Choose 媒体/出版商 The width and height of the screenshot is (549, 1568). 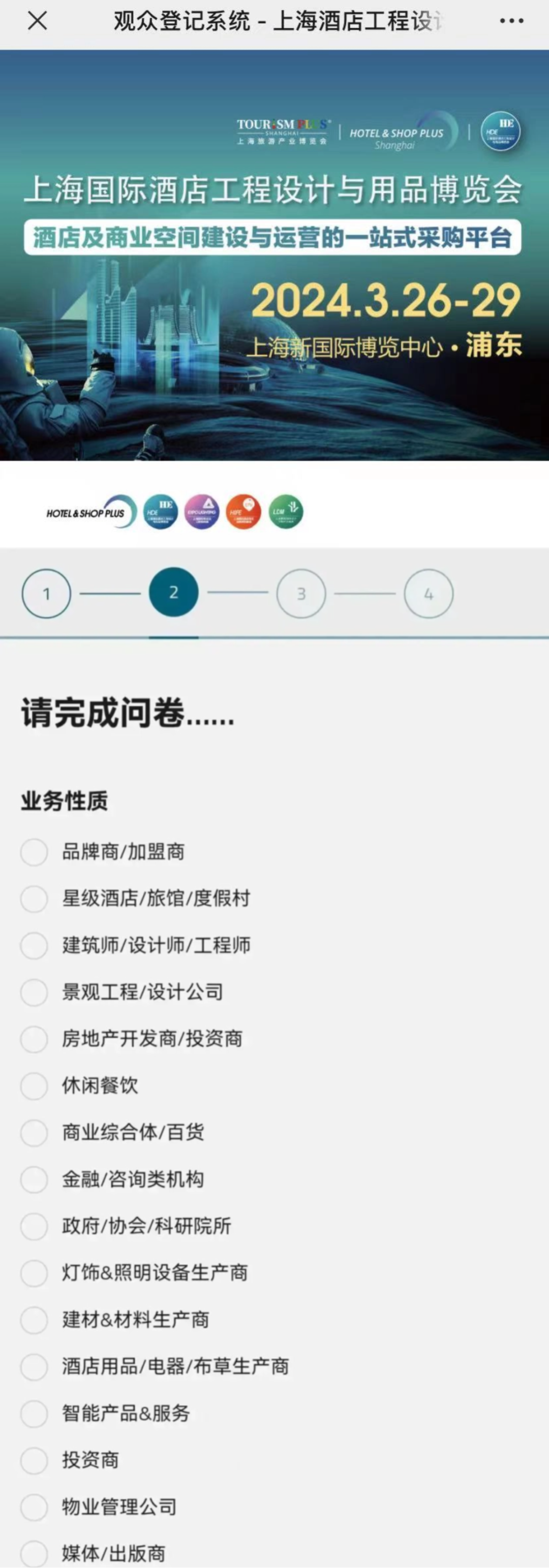coord(34,1553)
